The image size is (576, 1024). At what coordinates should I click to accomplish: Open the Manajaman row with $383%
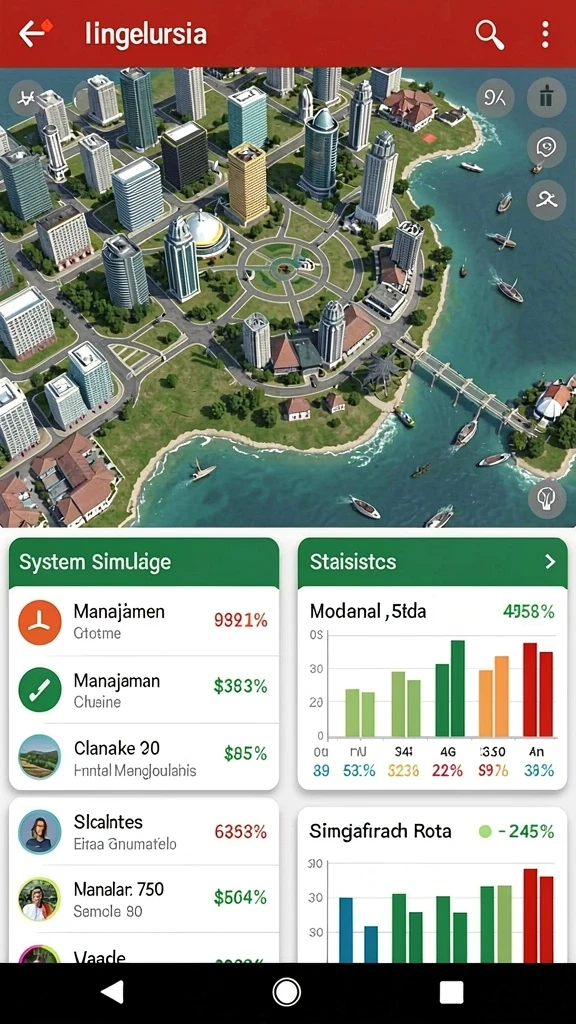click(x=144, y=690)
